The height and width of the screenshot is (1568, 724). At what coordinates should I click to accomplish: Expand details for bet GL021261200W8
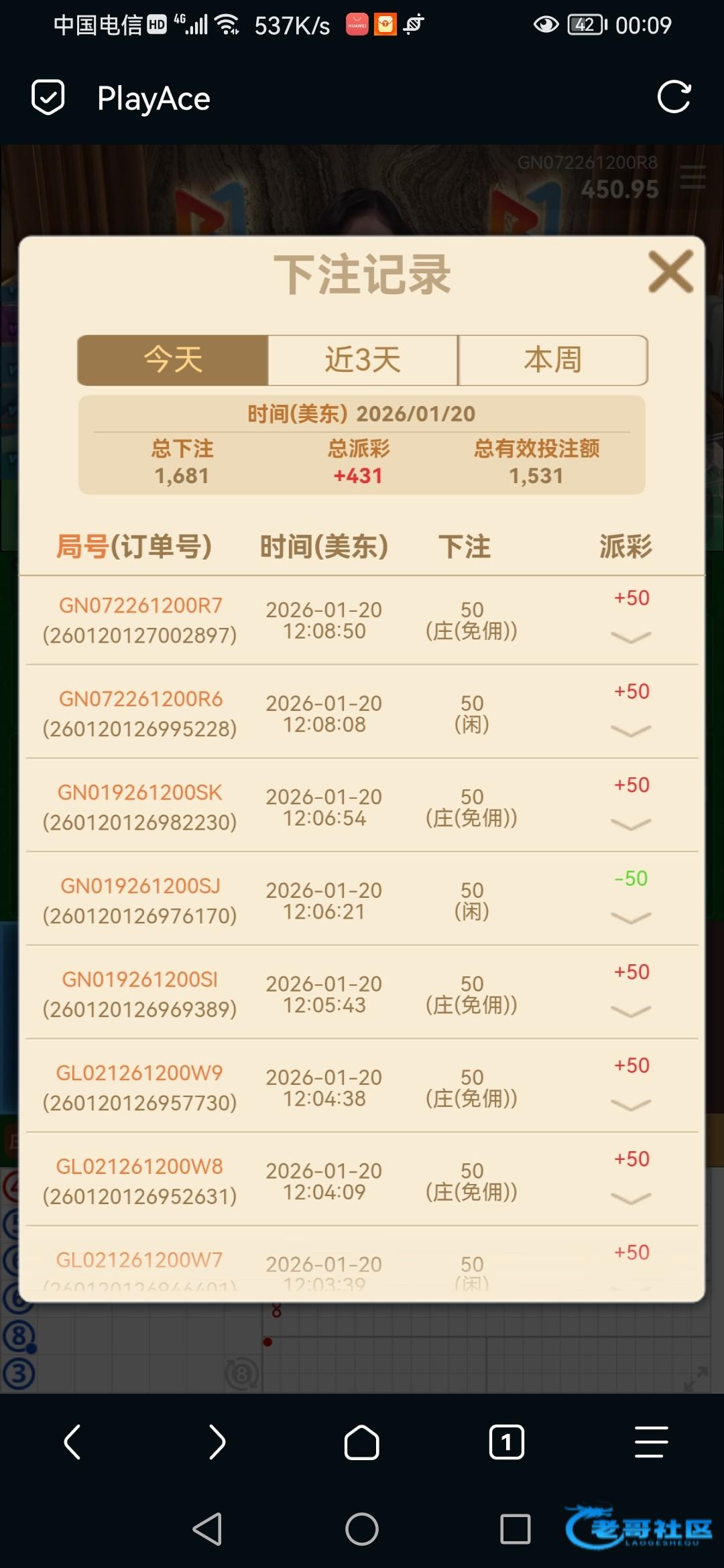coord(631,1198)
